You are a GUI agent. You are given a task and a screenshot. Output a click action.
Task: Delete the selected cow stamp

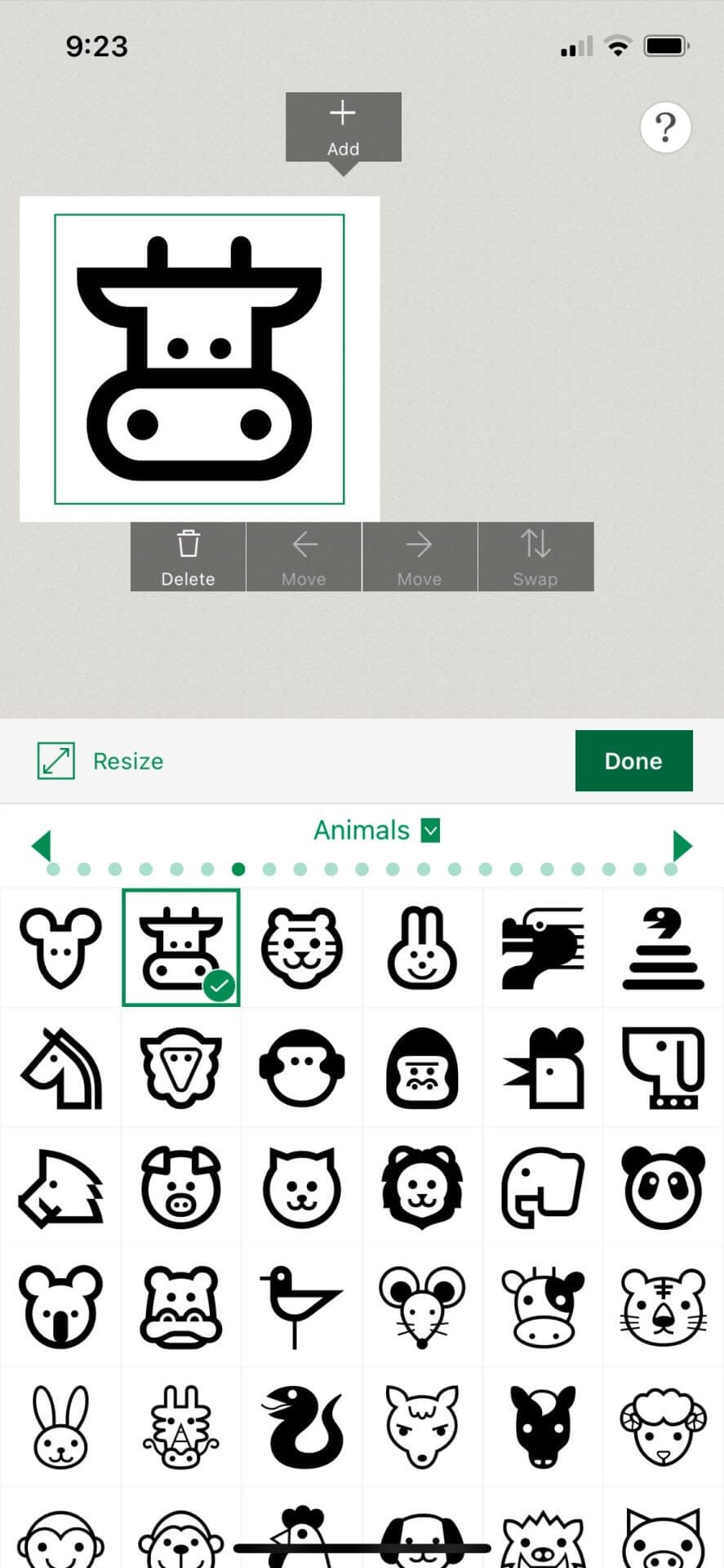click(188, 557)
